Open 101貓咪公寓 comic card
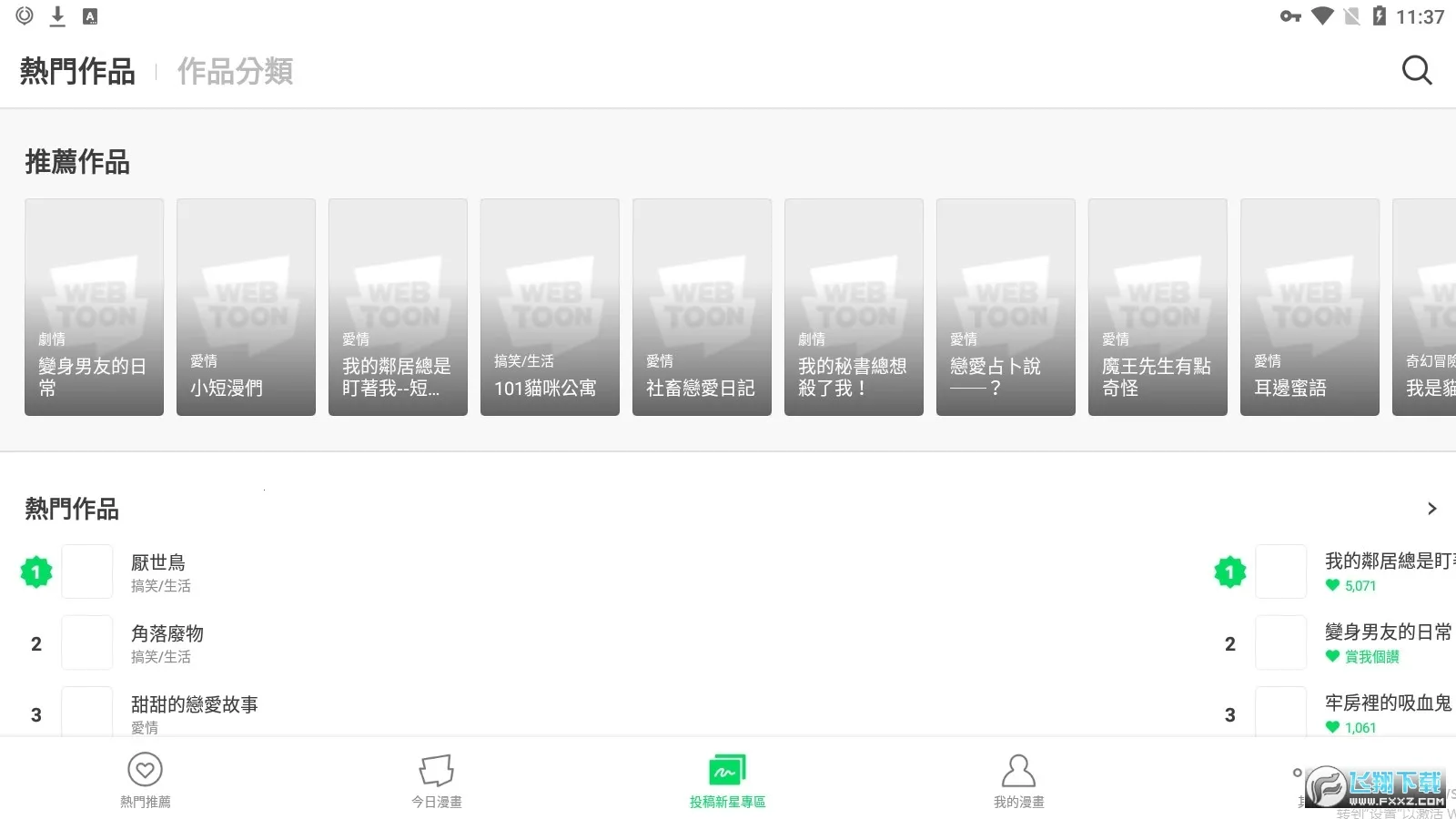This screenshot has width=1456, height=819. pyautogui.click(x=550, y=307)
